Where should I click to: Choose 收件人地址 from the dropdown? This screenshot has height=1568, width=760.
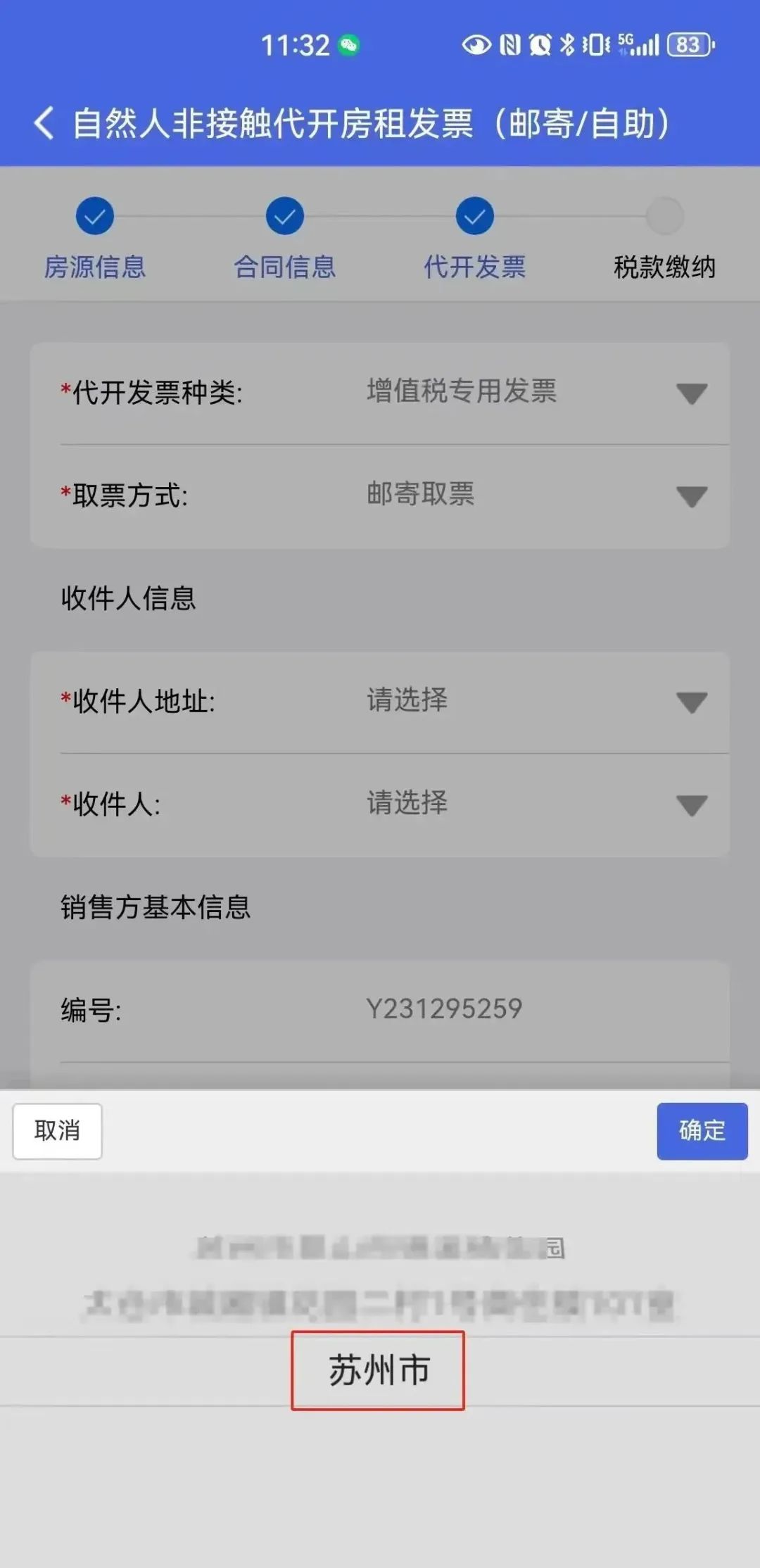click(380, 702)
